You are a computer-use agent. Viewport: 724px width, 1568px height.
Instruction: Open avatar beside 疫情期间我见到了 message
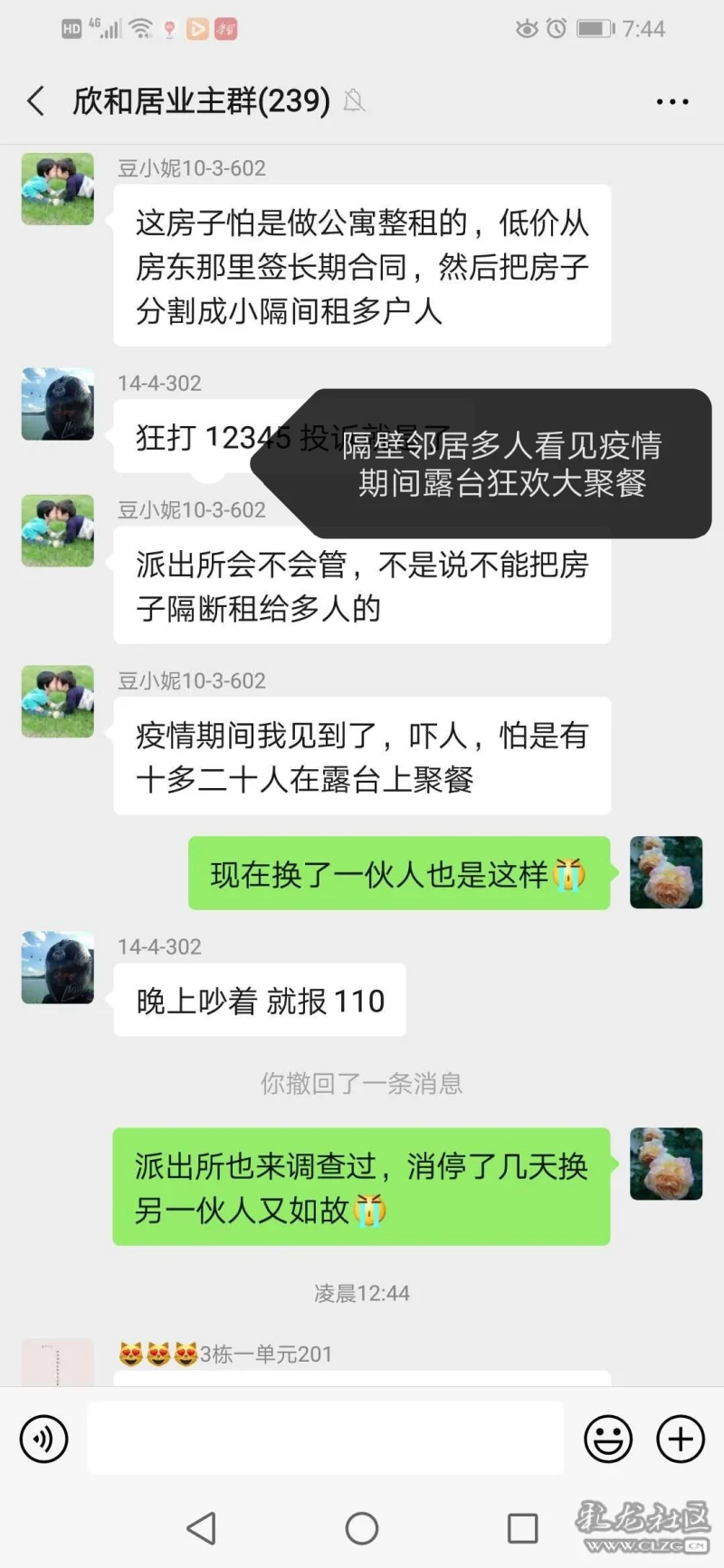coord(58,701)
